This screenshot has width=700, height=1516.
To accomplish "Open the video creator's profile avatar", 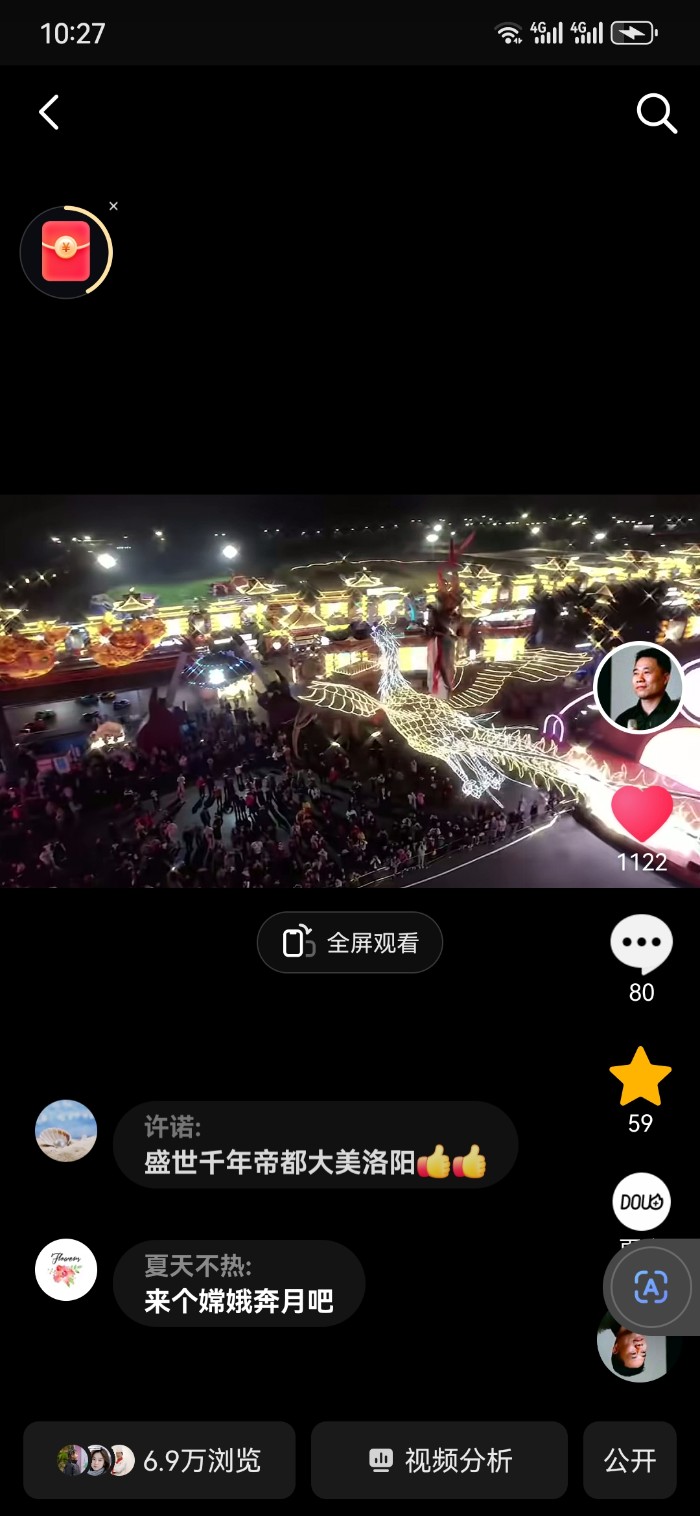I will (x=639, y=688).
